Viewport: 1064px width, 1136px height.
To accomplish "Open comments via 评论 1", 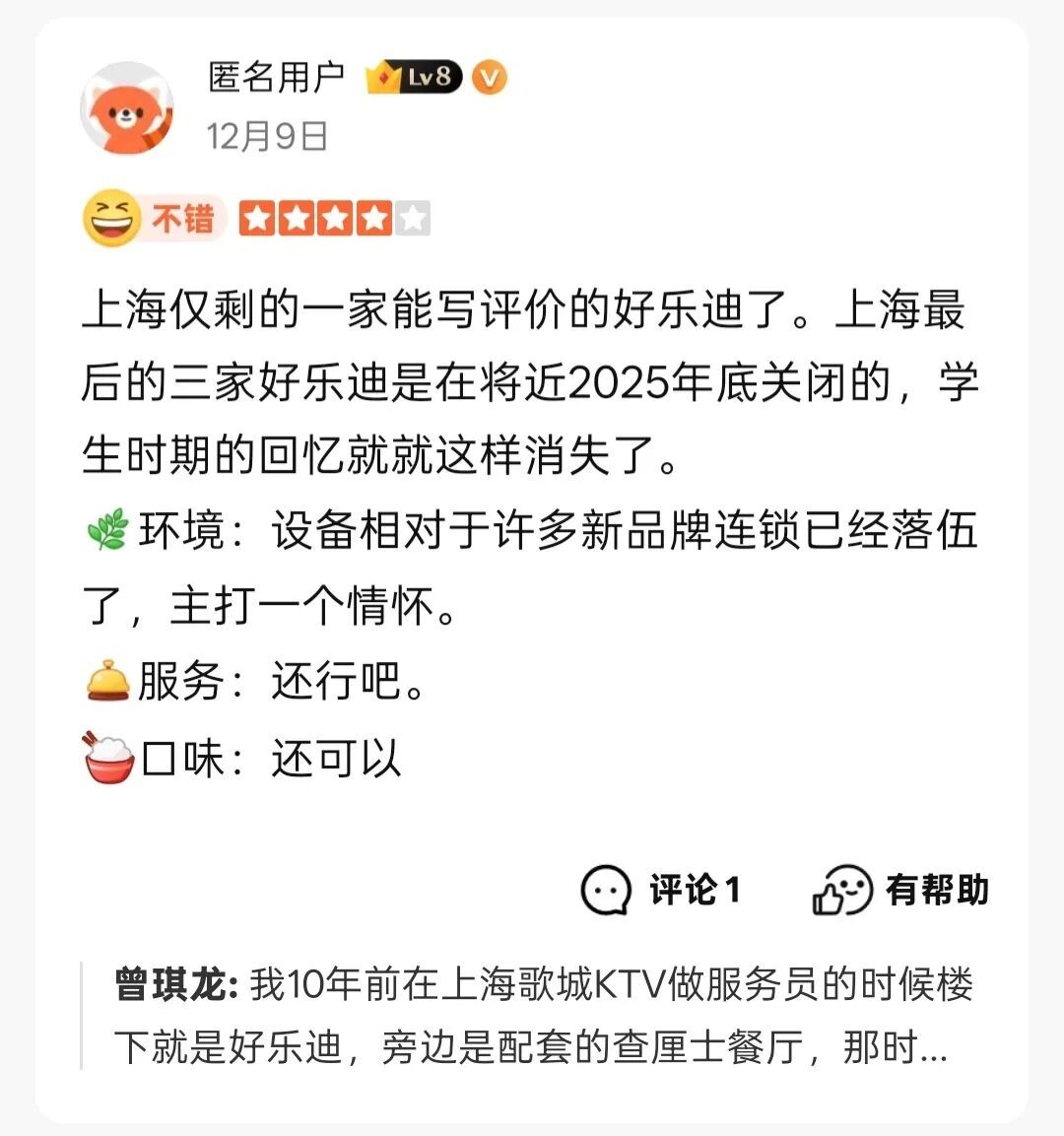I will pos(662,890).
